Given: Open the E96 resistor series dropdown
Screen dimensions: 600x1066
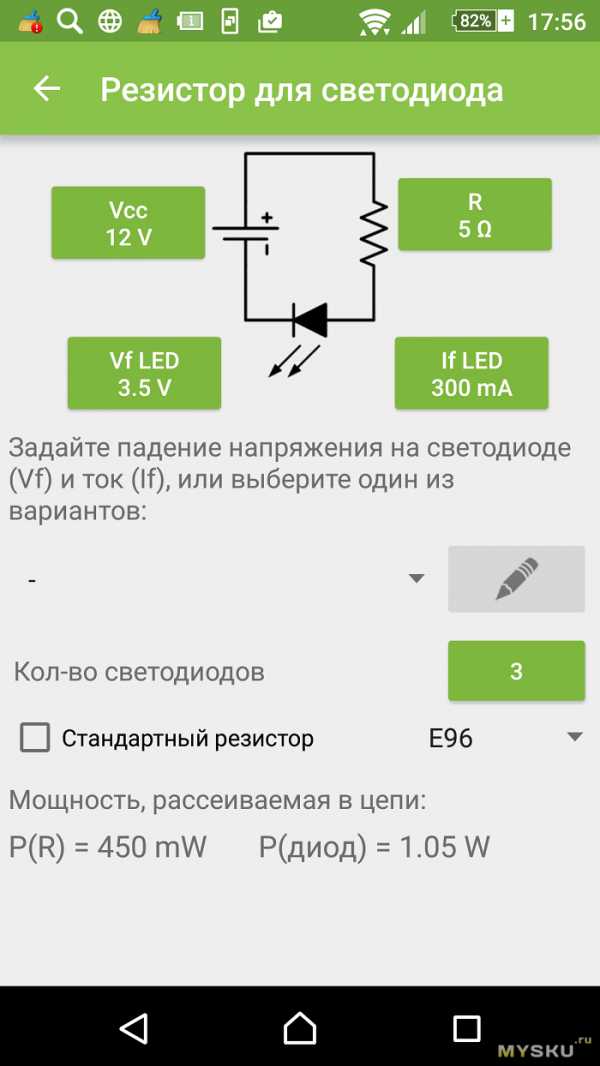Looking at the screenshot, I should coord(505,739).
